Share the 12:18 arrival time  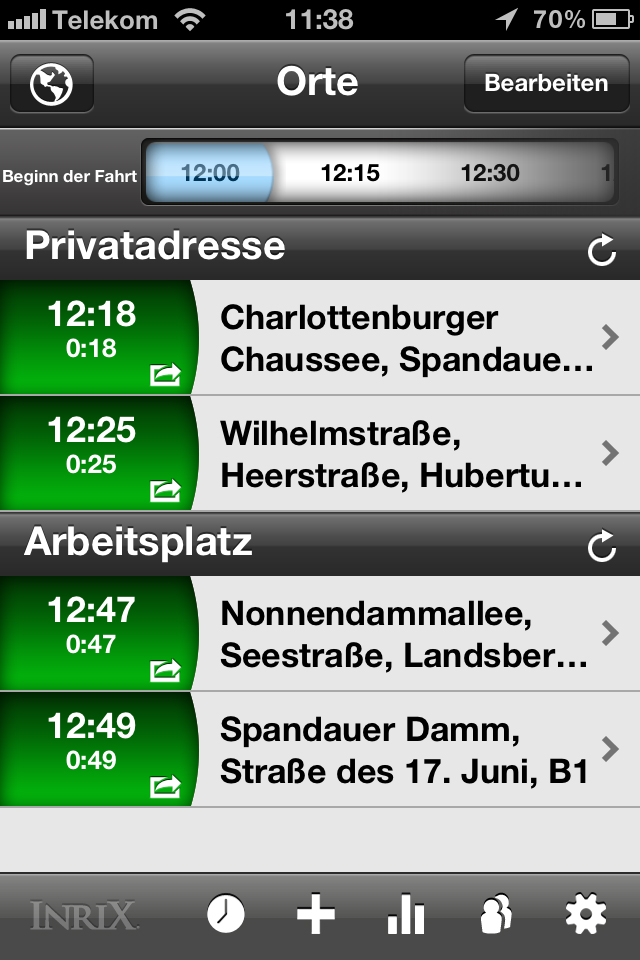(x=165, y=375)
